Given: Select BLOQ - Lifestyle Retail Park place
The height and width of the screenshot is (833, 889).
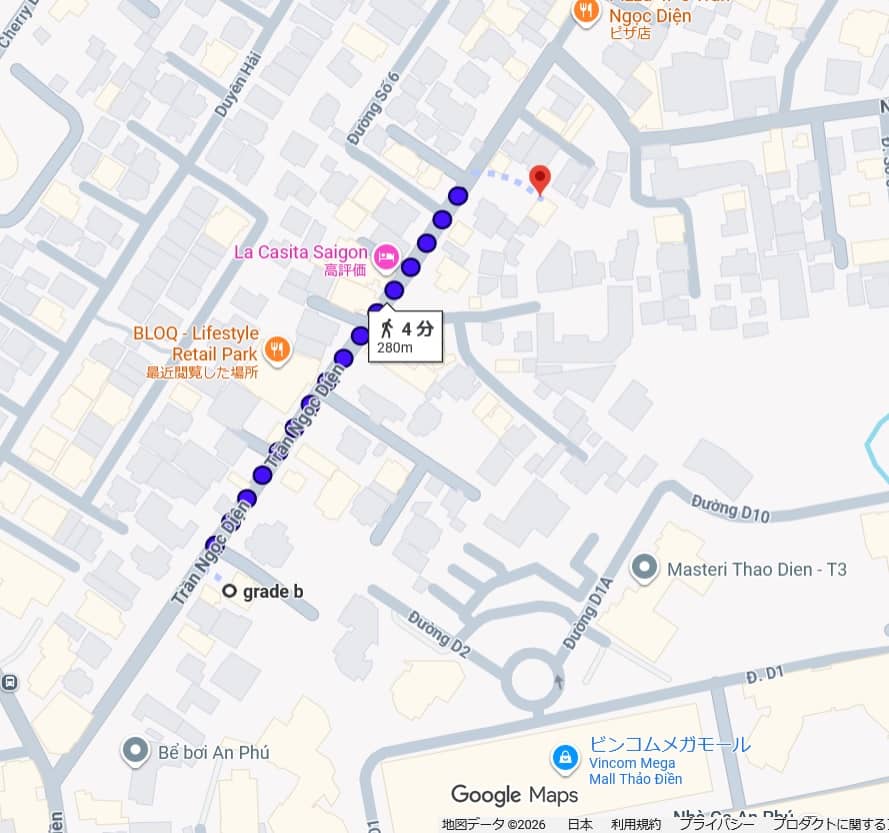Looking at the screenshot, I should tap(277, 349).
